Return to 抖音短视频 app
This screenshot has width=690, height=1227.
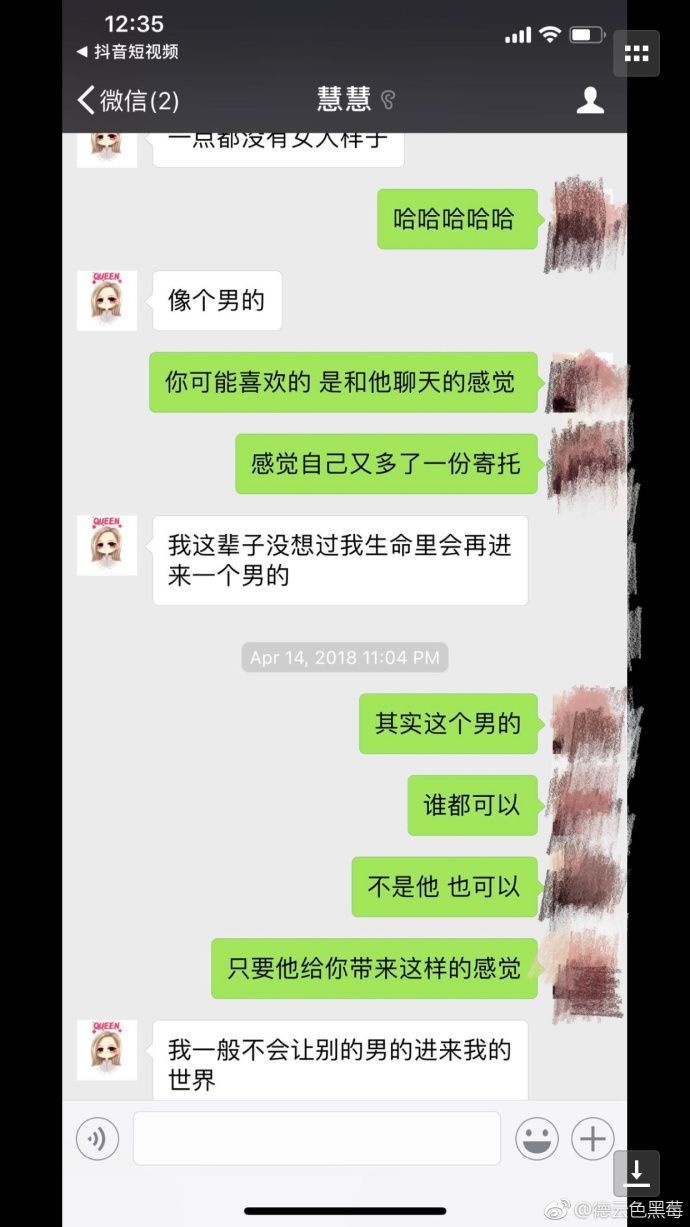(128, 51)
